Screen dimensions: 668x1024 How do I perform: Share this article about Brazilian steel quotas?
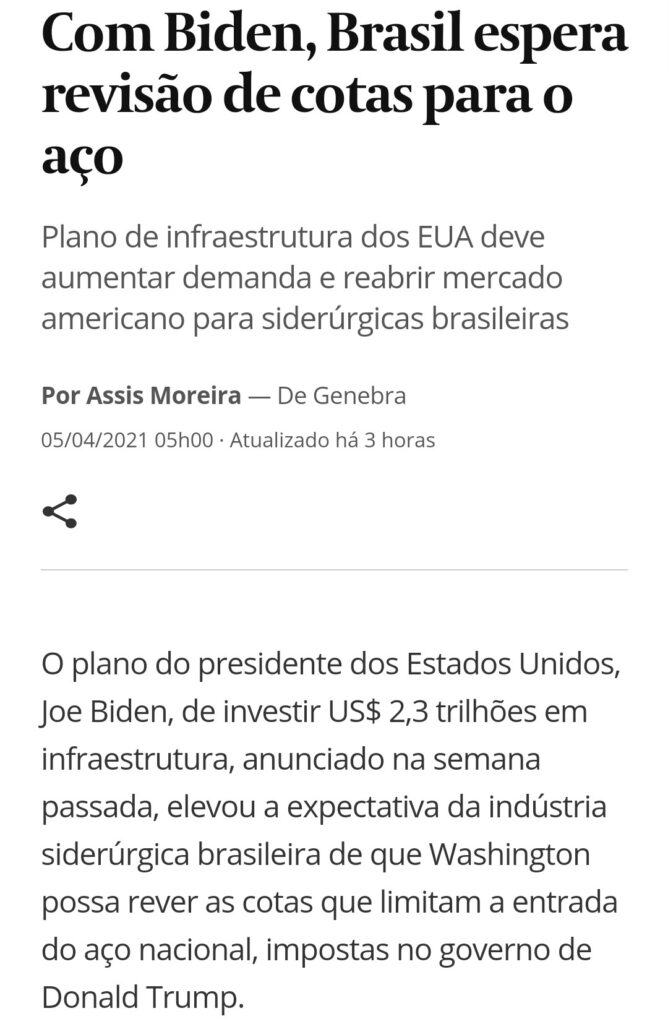[x=60, y=511]
